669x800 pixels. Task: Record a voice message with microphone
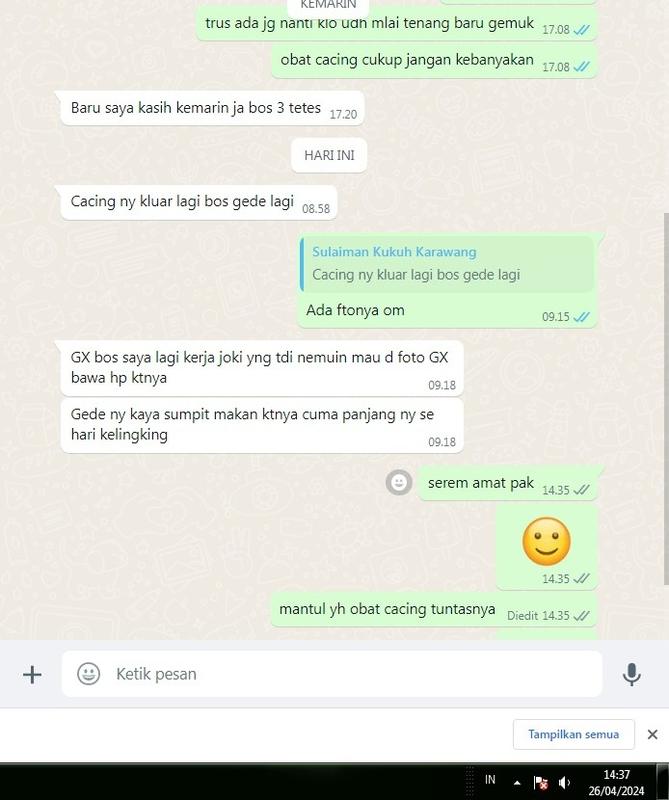631,674
